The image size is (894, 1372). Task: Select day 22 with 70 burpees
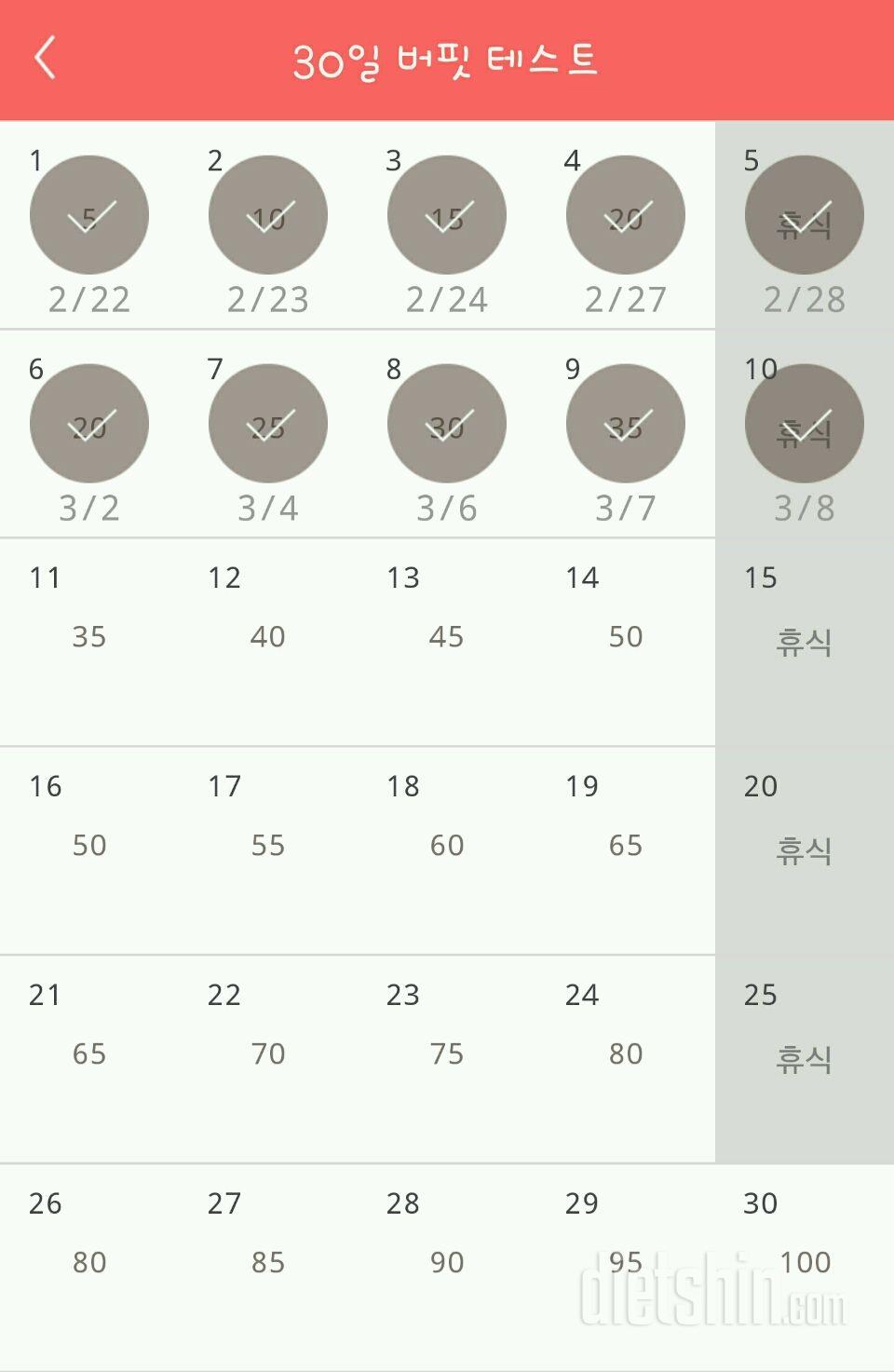tap(268, 1053)
